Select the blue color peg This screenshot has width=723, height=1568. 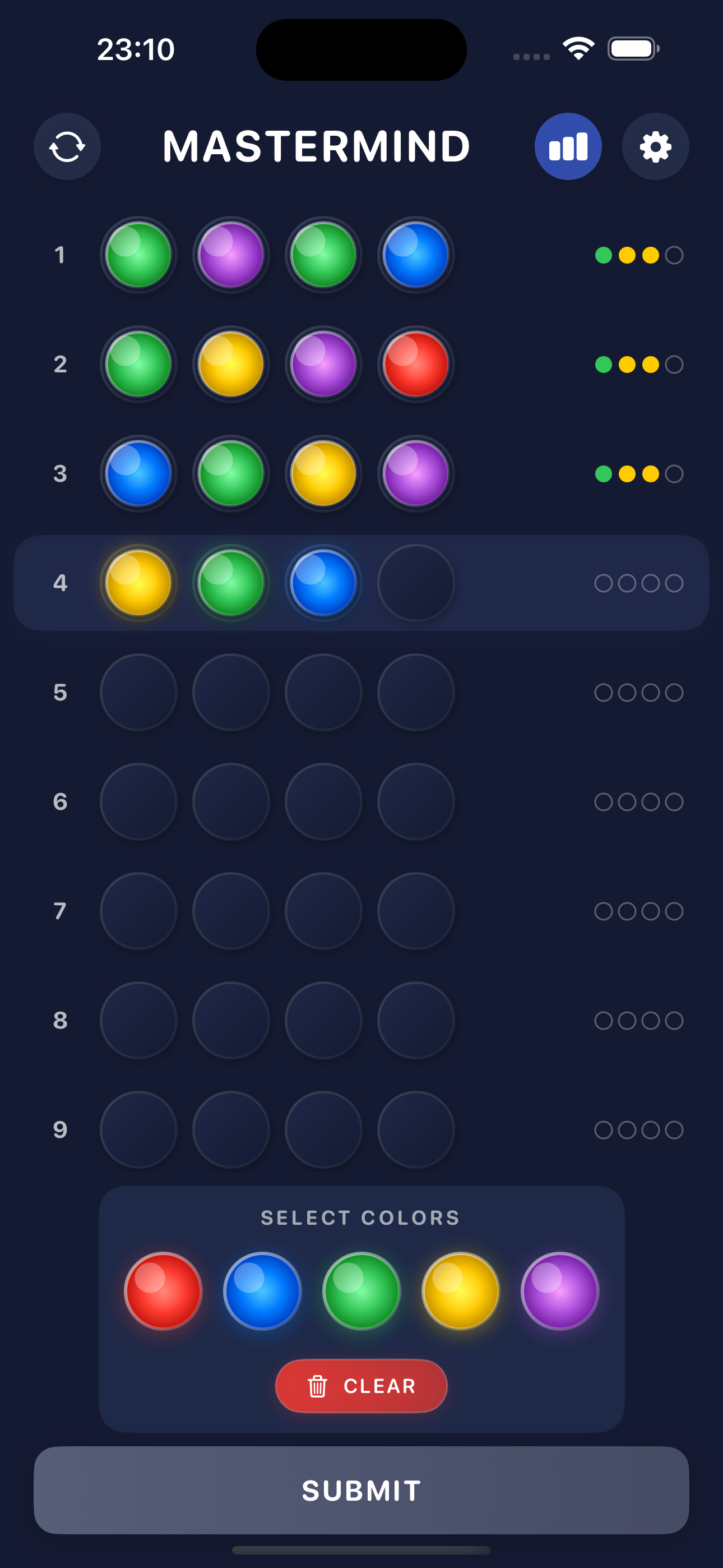(262, 1291)
